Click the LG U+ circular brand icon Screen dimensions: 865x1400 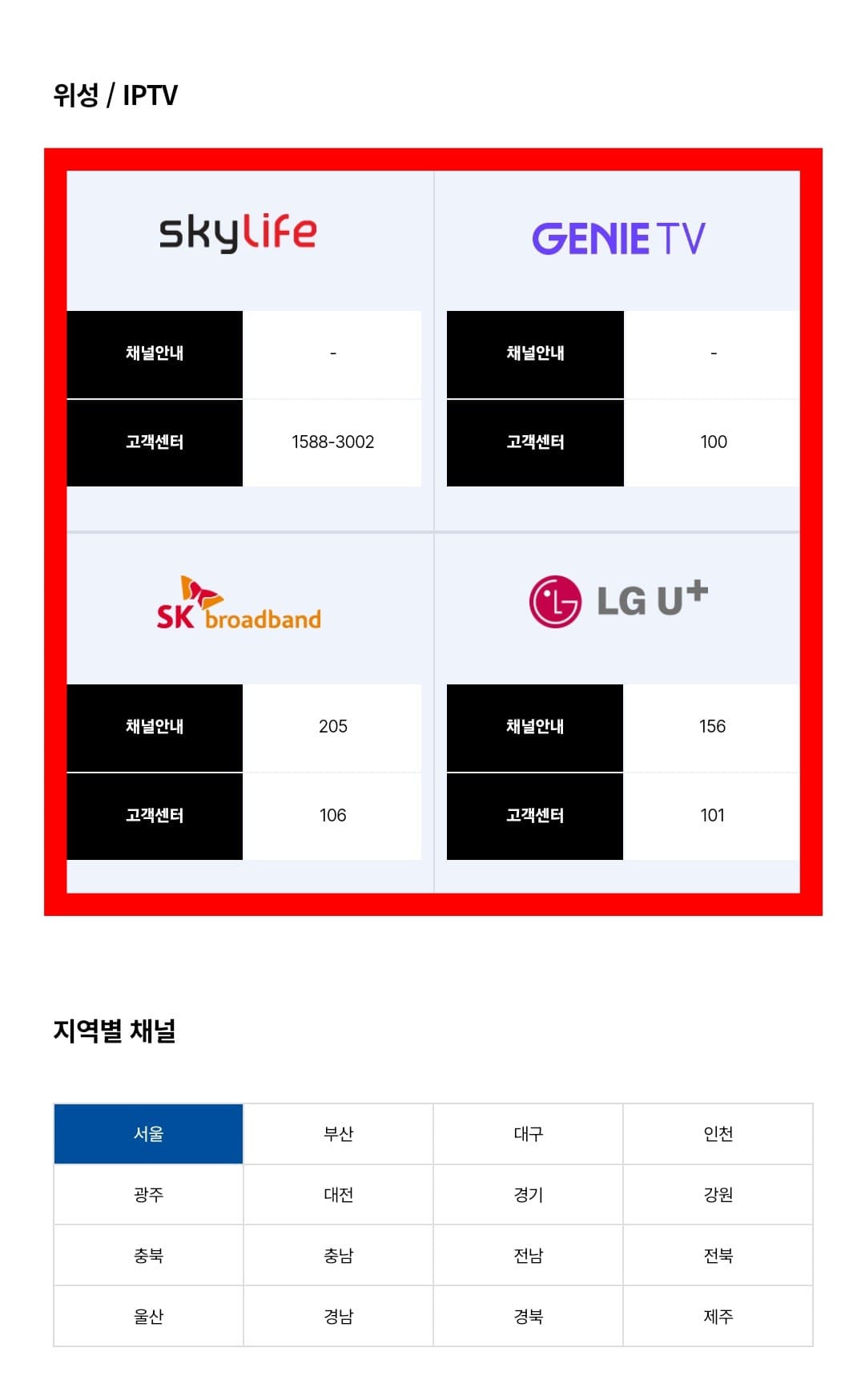coord(555,598)
